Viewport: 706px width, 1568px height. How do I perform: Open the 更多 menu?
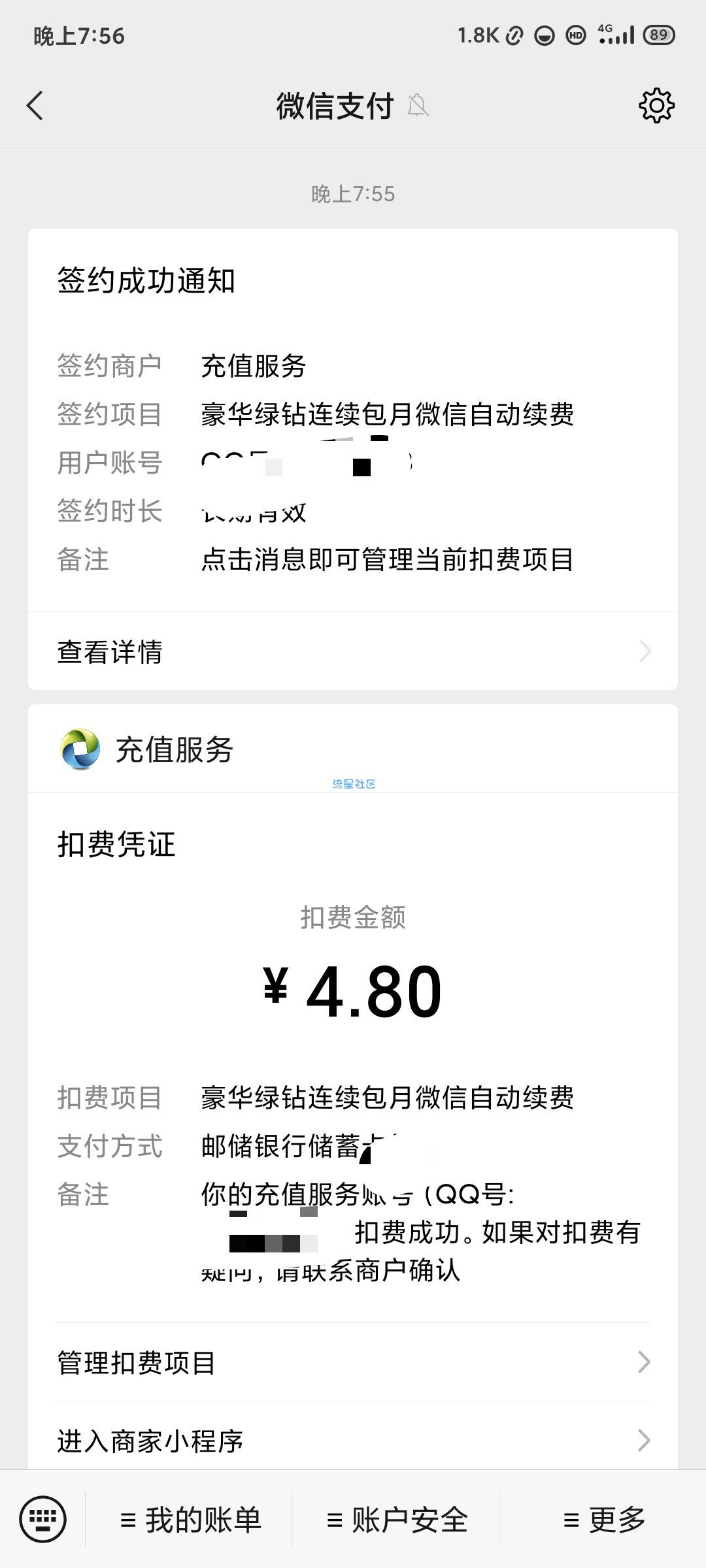tap(603, 1520)
